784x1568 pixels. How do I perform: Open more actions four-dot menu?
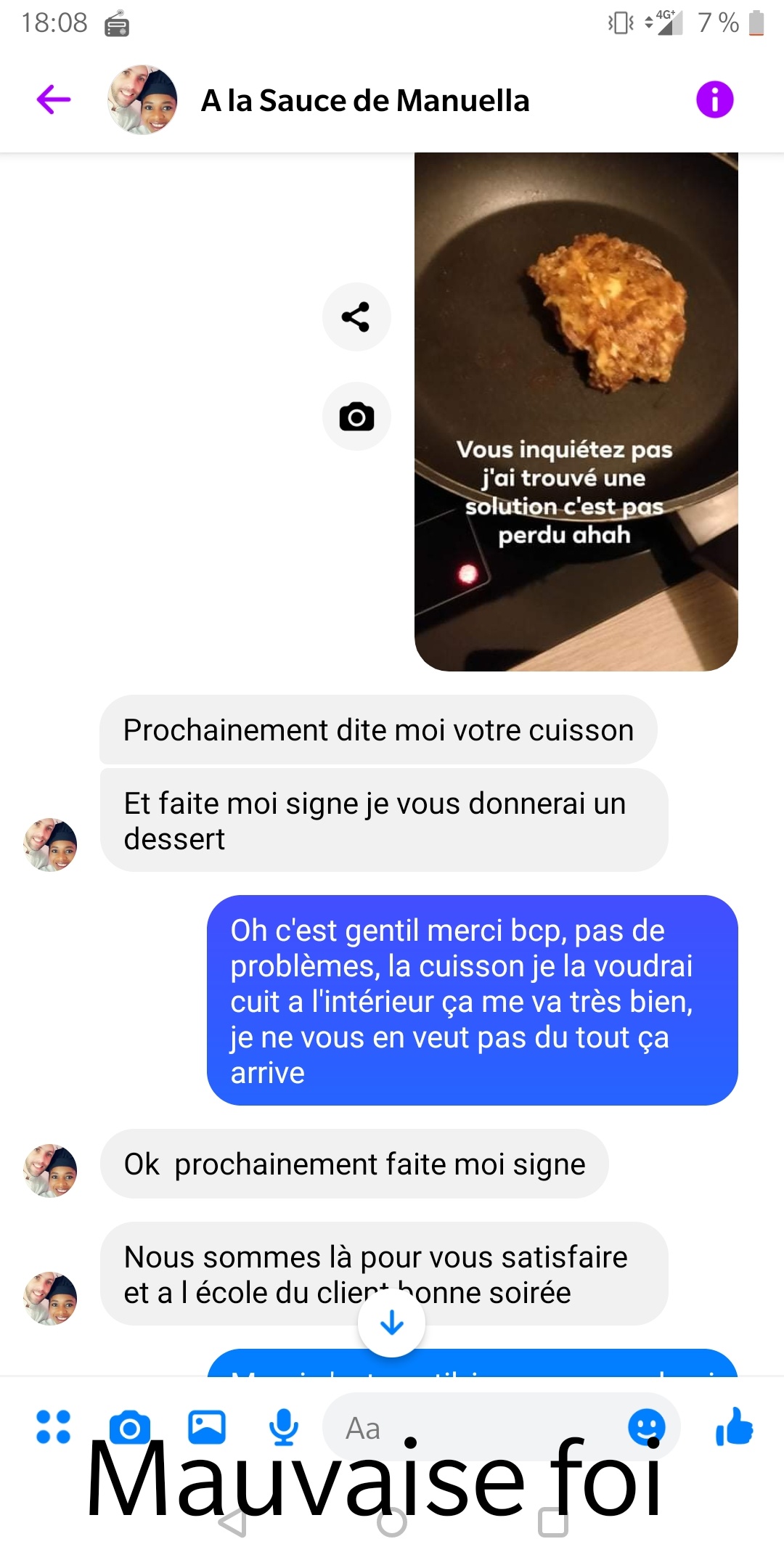[54, 1426]
